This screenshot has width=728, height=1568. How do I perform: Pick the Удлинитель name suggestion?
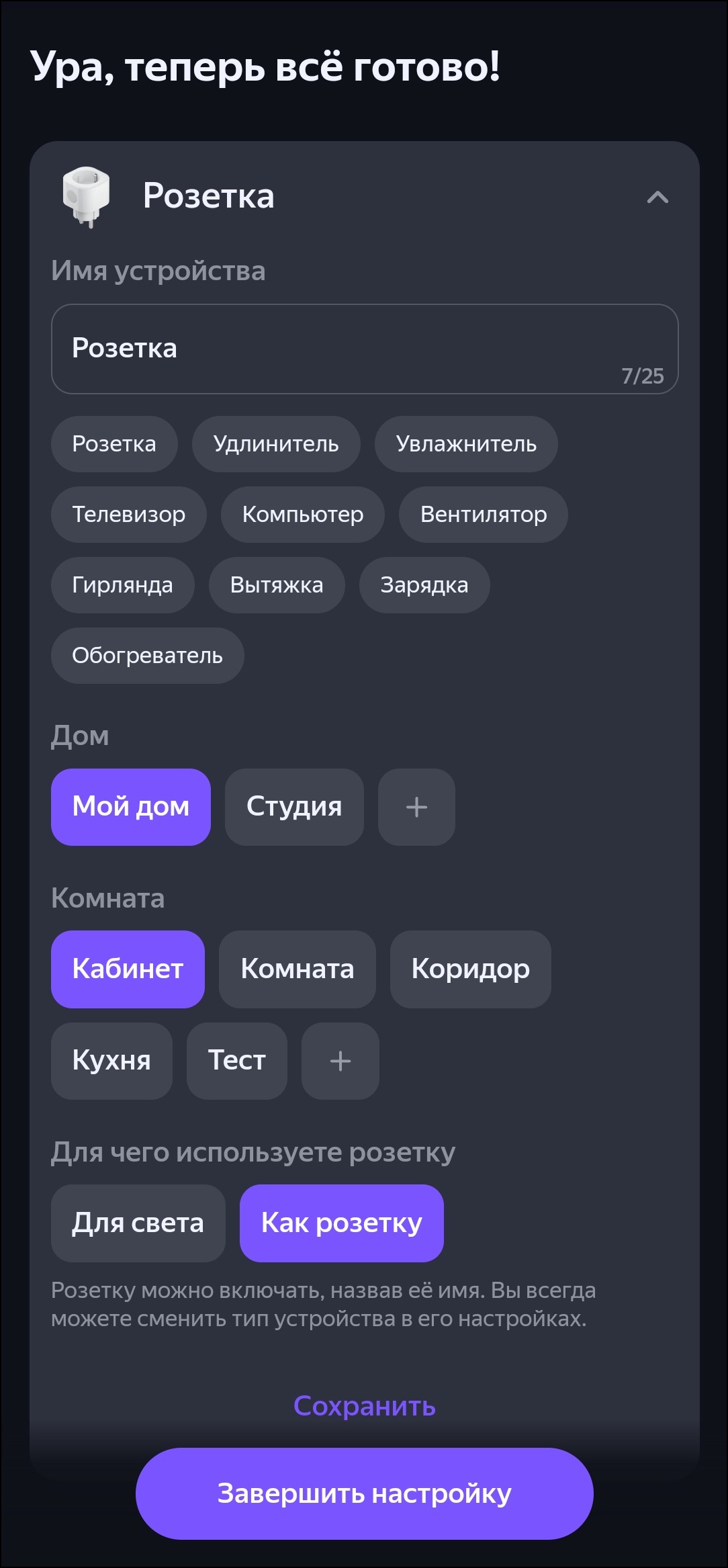pos(276,444)
